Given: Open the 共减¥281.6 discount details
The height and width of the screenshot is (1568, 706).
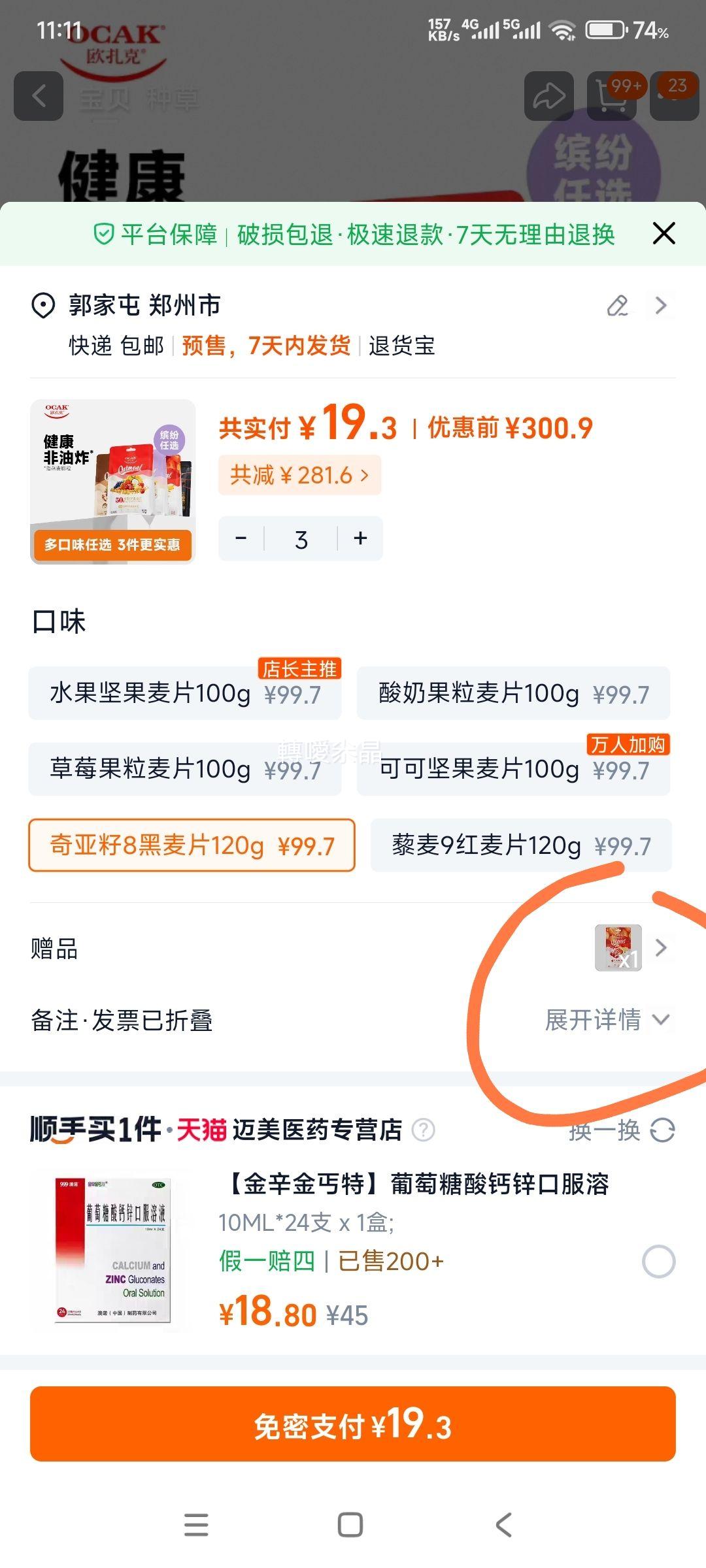Looking at the screenshot, I should [x=299, y=475].
